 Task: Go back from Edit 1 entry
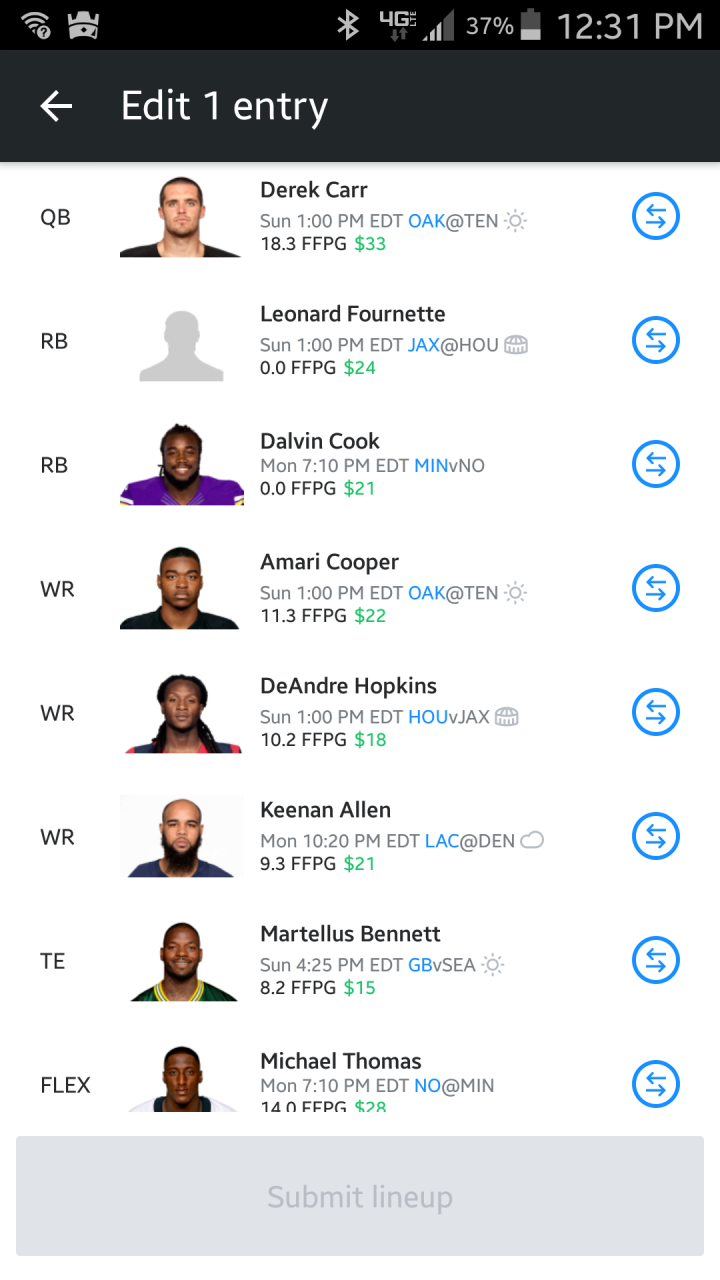pos(57,106)
